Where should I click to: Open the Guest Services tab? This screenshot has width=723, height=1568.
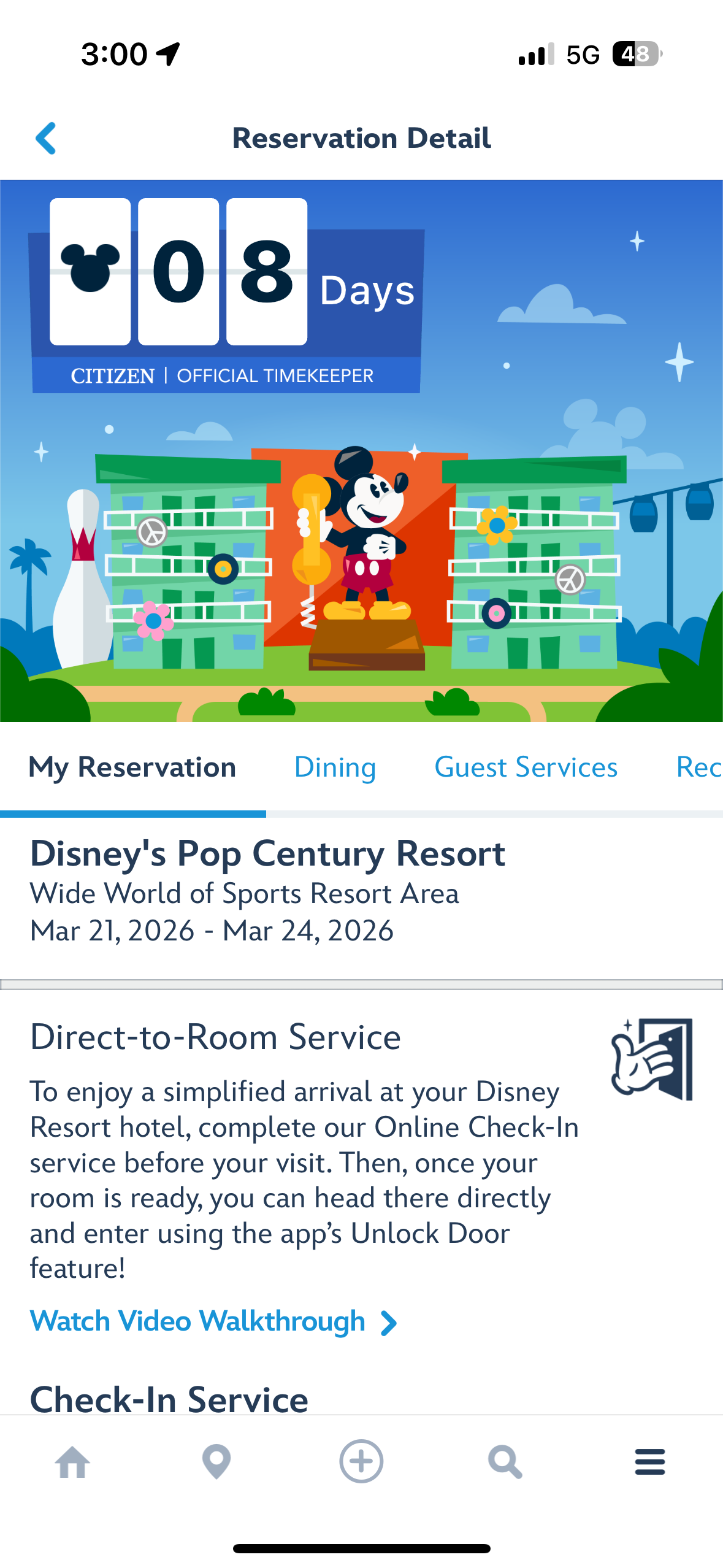526,767
